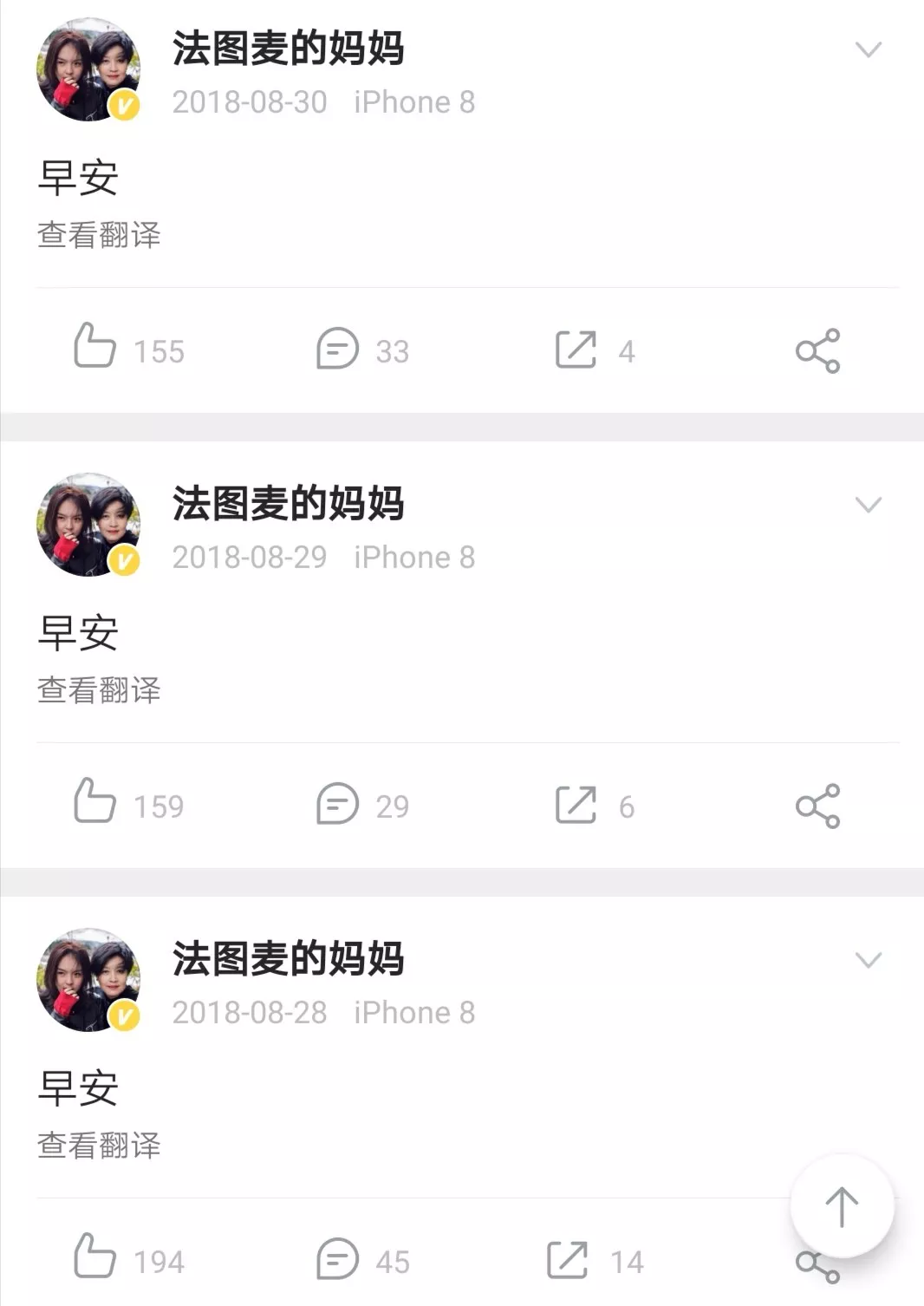
Task: Open comments on the 2018-08-28 post
Action: (x=337, y=1259)
